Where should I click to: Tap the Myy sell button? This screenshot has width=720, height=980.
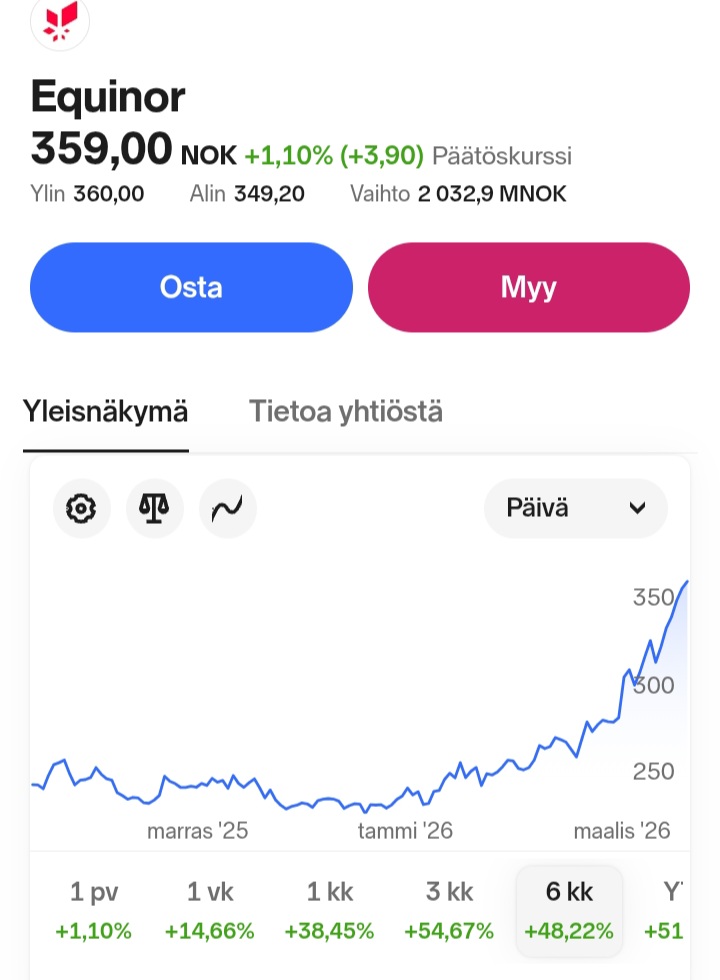click(x=528, y=288)
